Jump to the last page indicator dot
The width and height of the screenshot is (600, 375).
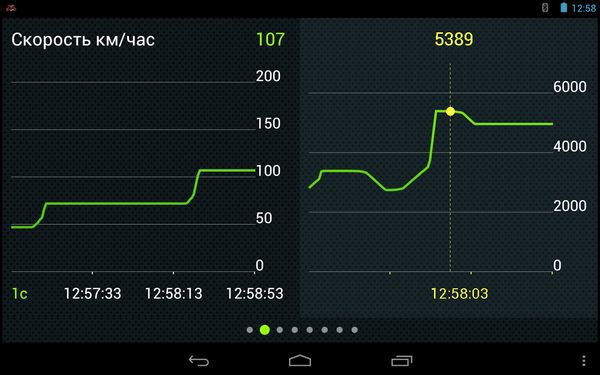click(355, 330)
